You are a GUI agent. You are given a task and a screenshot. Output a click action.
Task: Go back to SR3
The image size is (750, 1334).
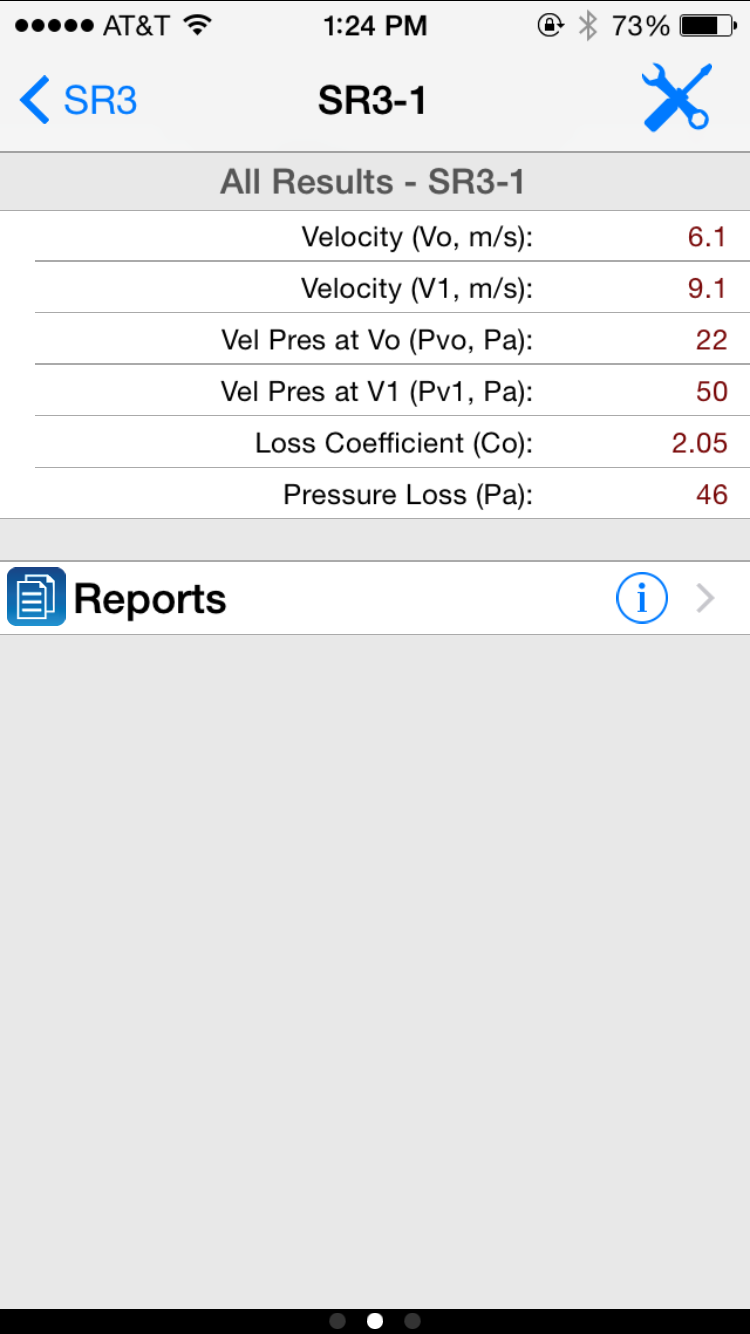point(78,100)
